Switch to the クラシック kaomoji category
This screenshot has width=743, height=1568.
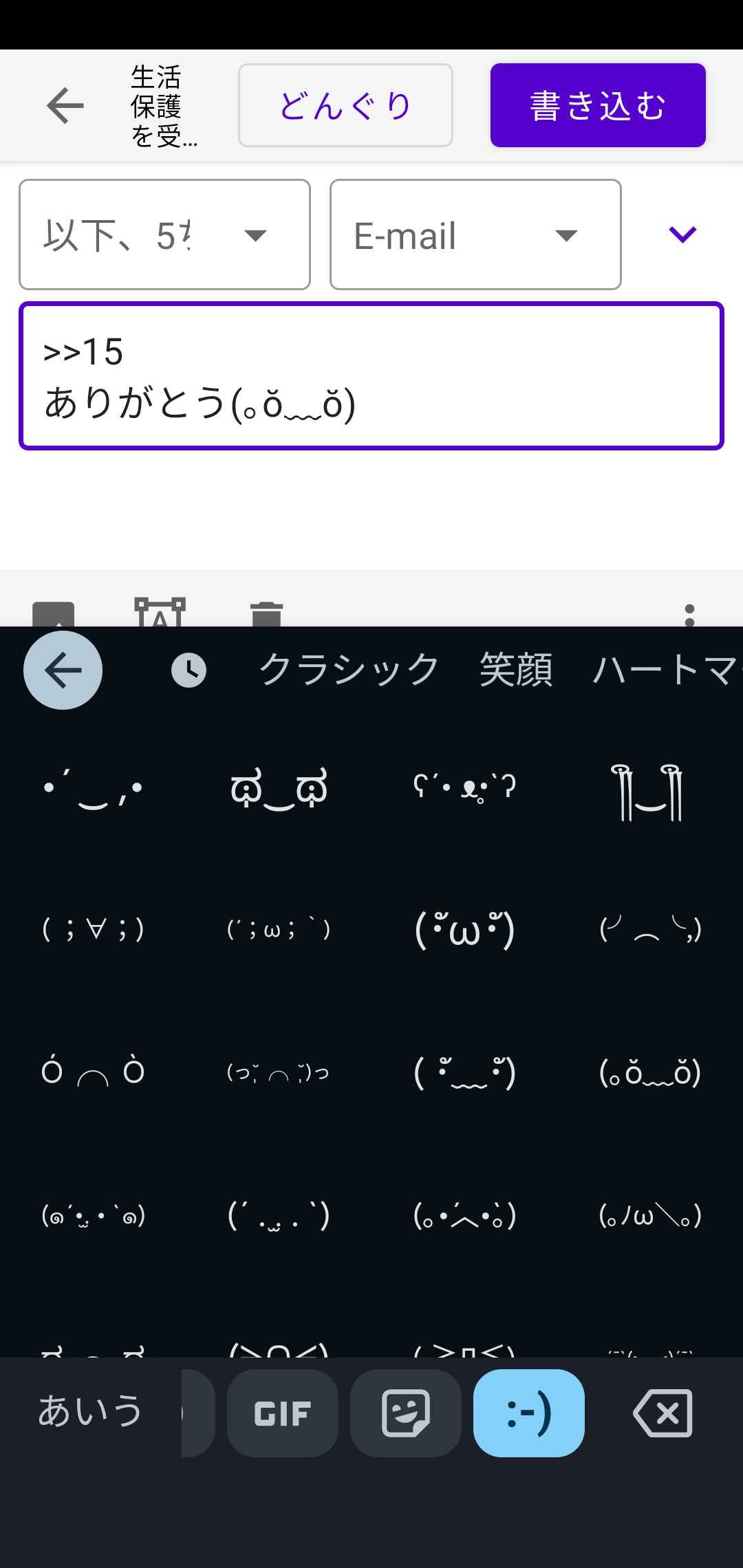click(x=349, y=670)
